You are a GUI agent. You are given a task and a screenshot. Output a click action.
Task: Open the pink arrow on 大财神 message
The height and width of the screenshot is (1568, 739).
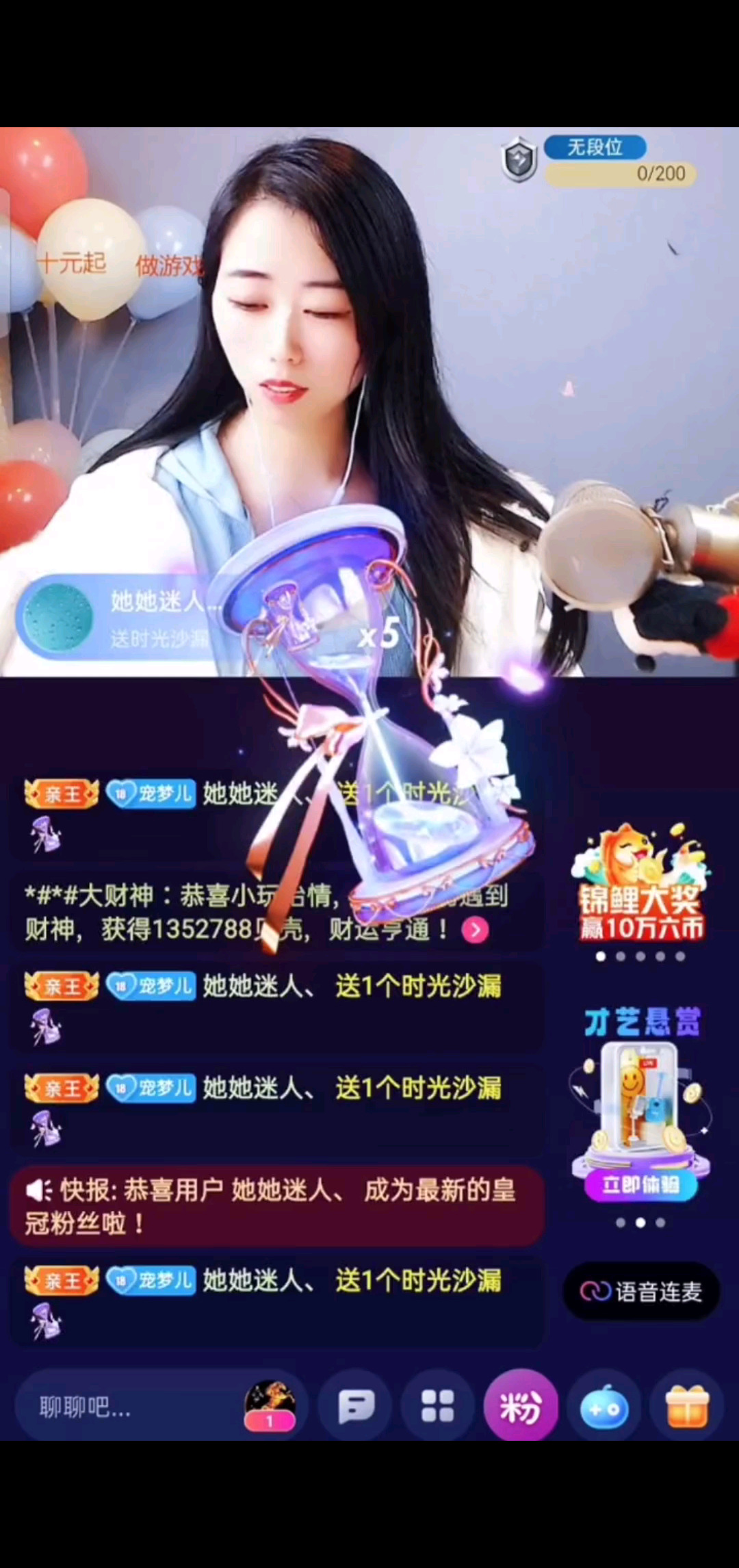point(475,930)
